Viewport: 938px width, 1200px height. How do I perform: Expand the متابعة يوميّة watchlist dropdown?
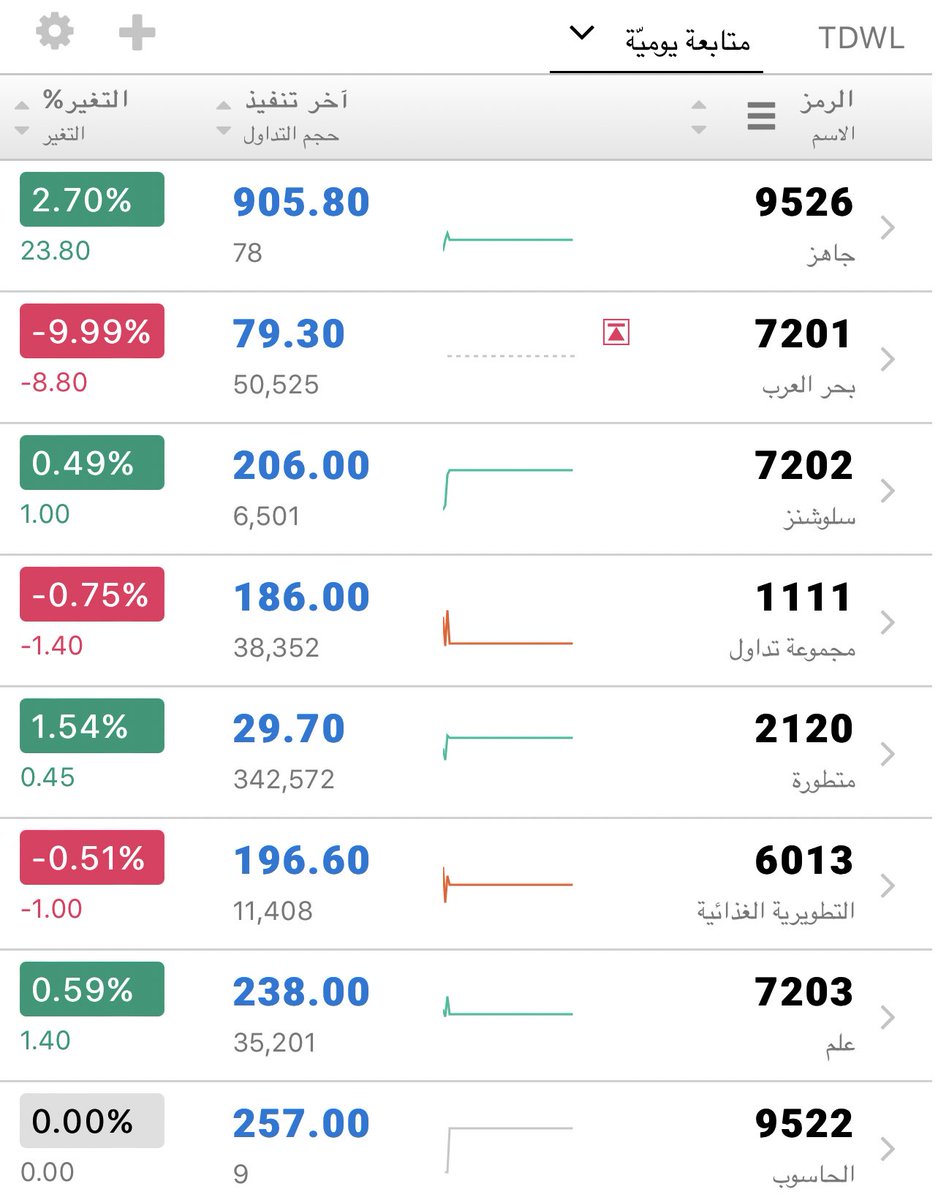coord(656,40)
